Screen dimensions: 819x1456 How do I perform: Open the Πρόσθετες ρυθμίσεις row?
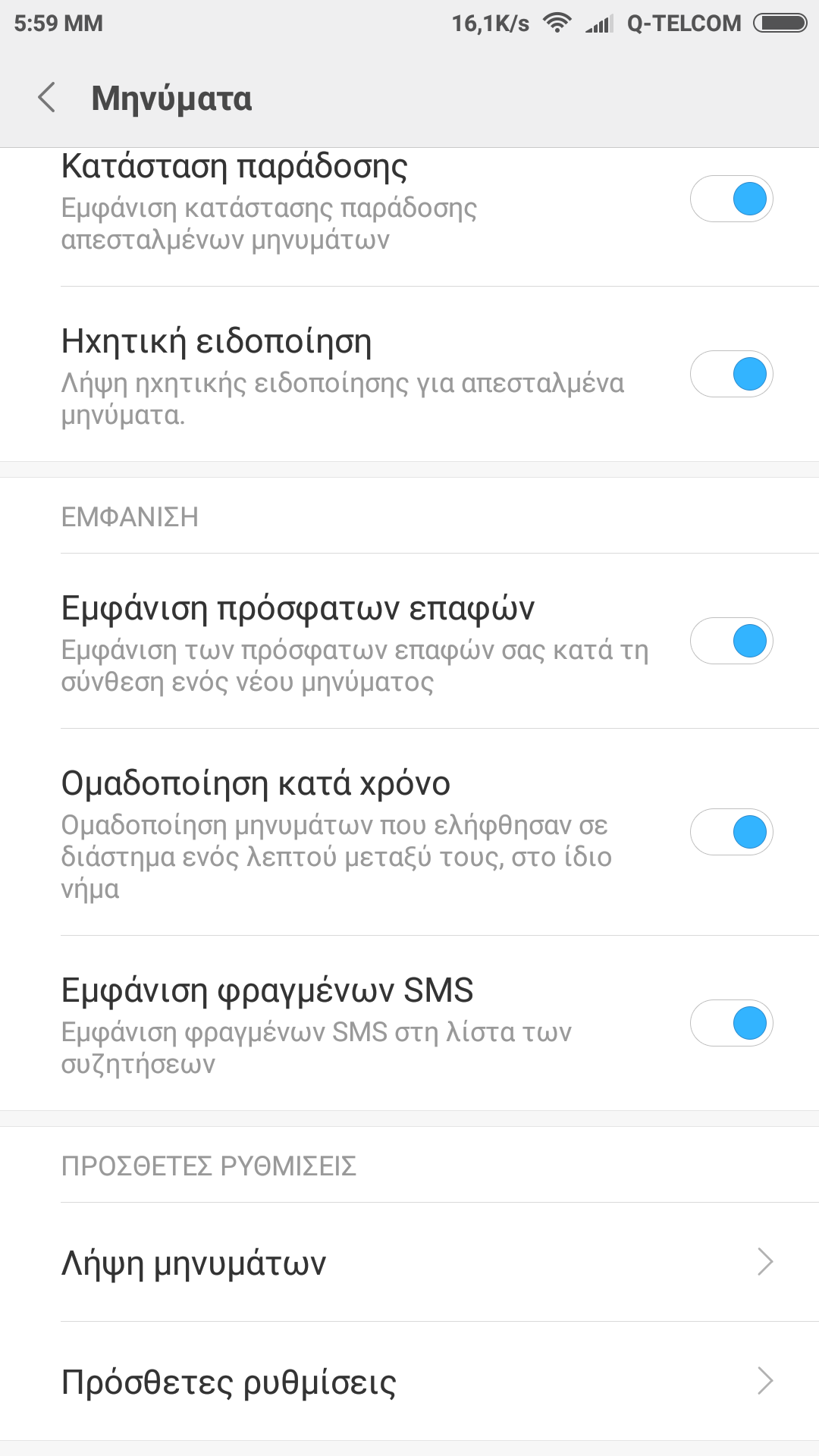(409, 1382)
